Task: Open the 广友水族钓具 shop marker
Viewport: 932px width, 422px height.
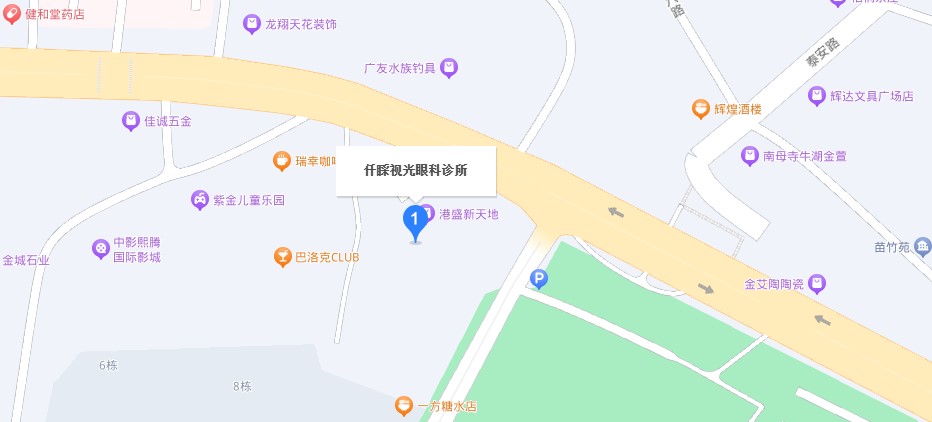Action: pyautogui.click(x=450, y=68)
